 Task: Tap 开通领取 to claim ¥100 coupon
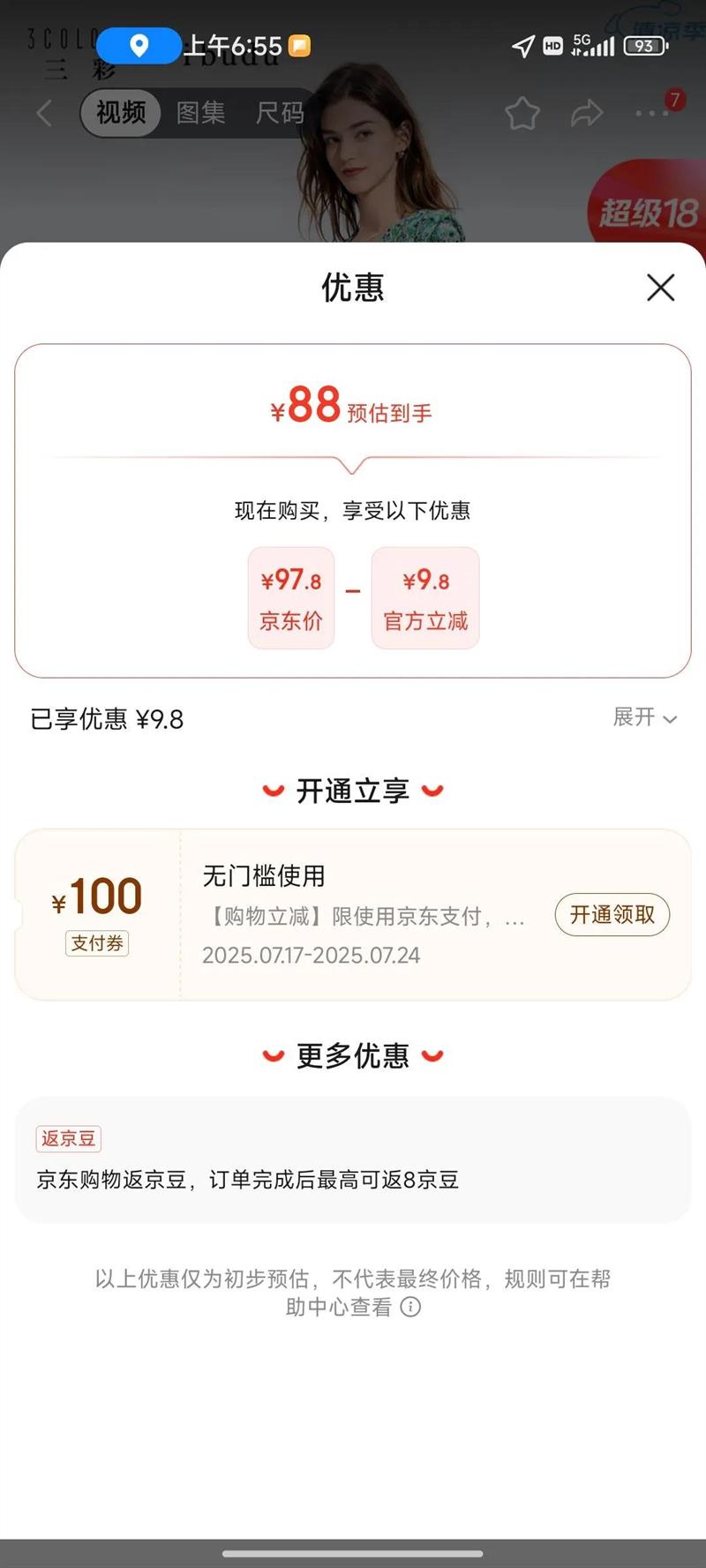(612, 915)
